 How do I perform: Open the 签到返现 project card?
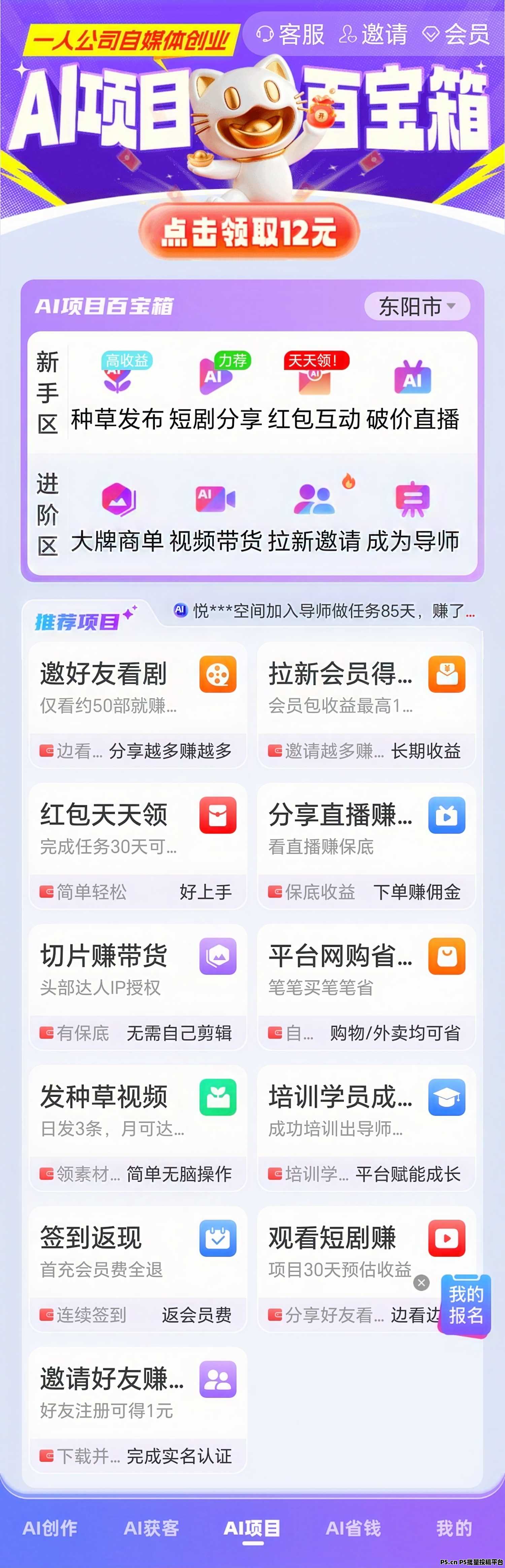(138, 1269)
